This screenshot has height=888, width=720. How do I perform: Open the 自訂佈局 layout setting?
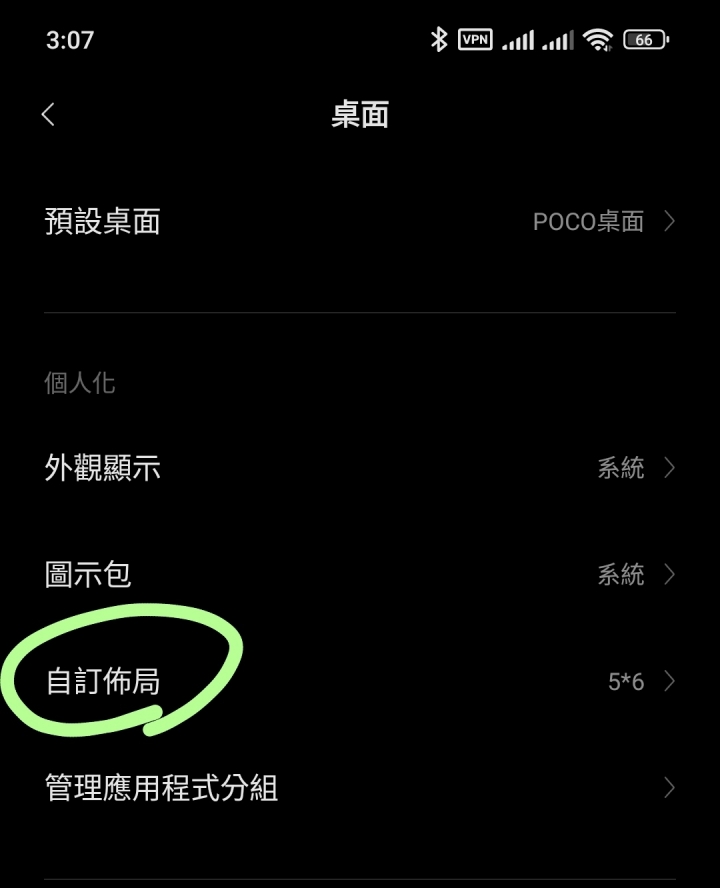tap(360, 682)
